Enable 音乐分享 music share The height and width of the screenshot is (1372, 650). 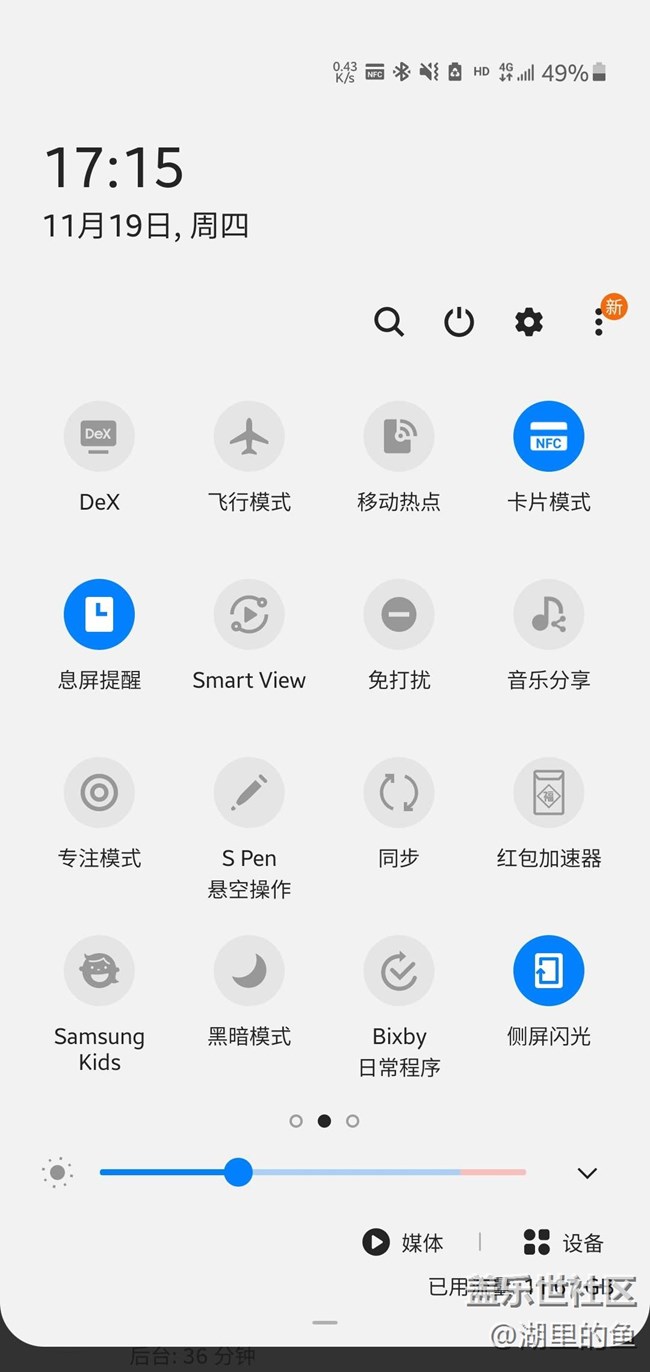tap(549, 614)
